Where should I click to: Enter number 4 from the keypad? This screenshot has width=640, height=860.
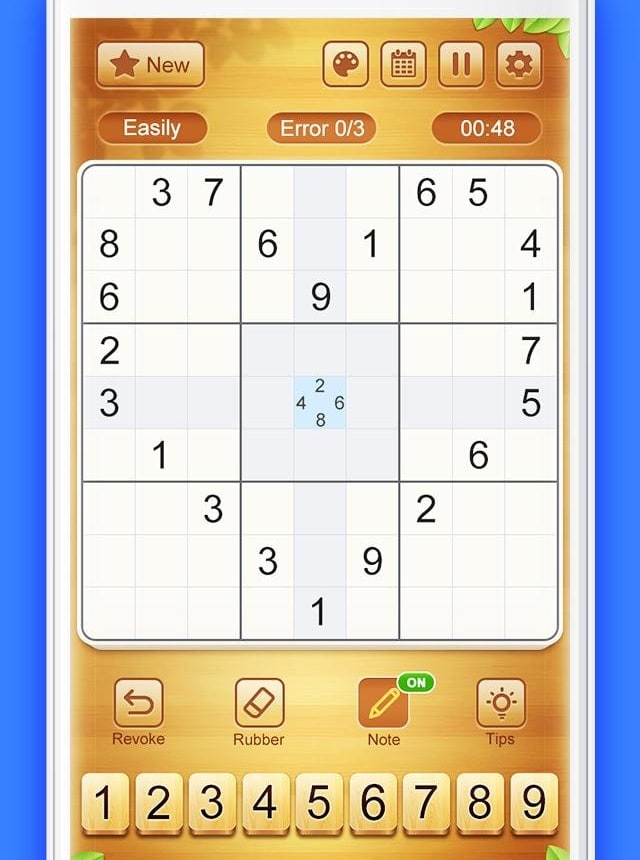[x=265, y=803]
